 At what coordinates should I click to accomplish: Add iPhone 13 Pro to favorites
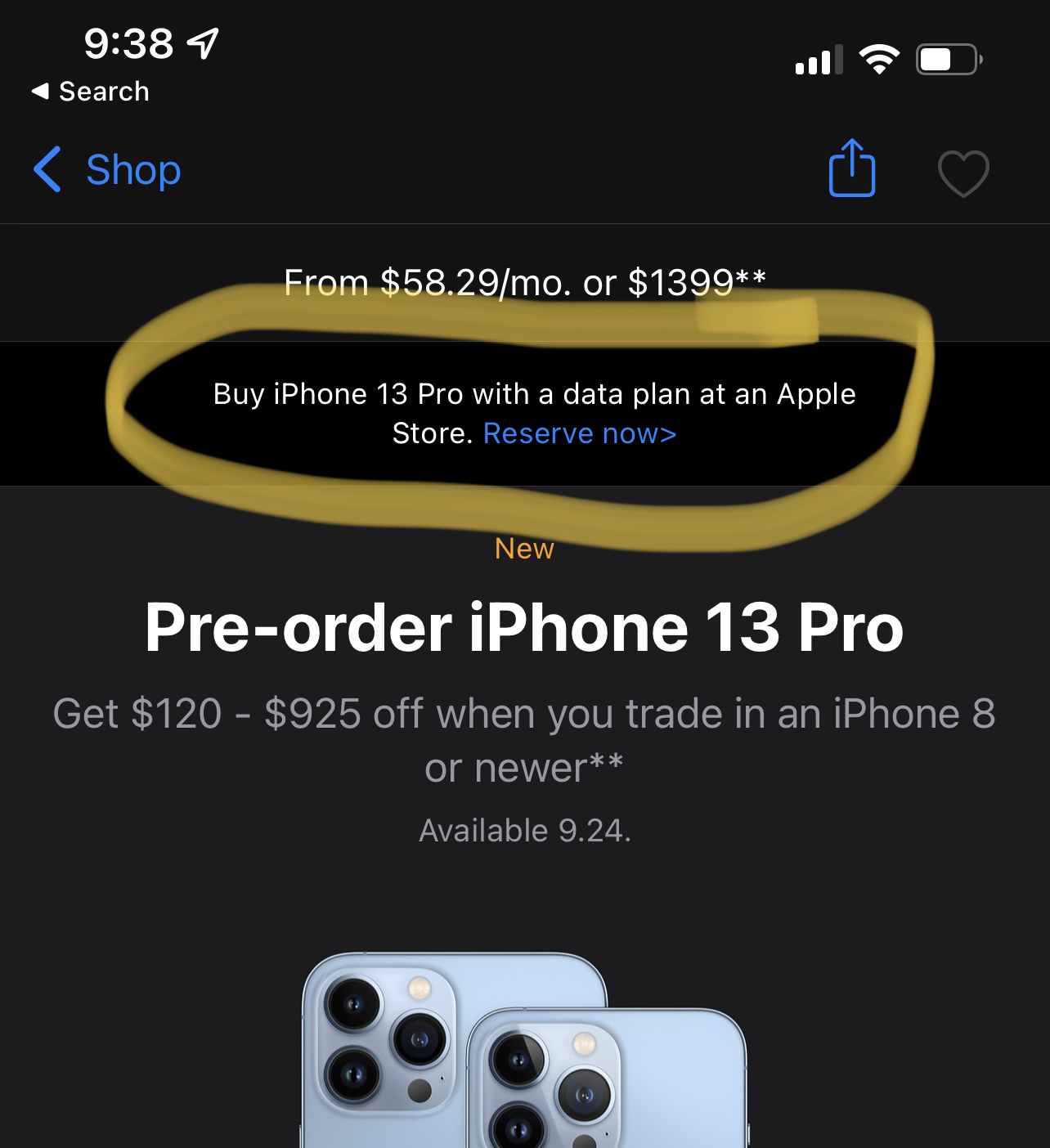tap(962, 173)
